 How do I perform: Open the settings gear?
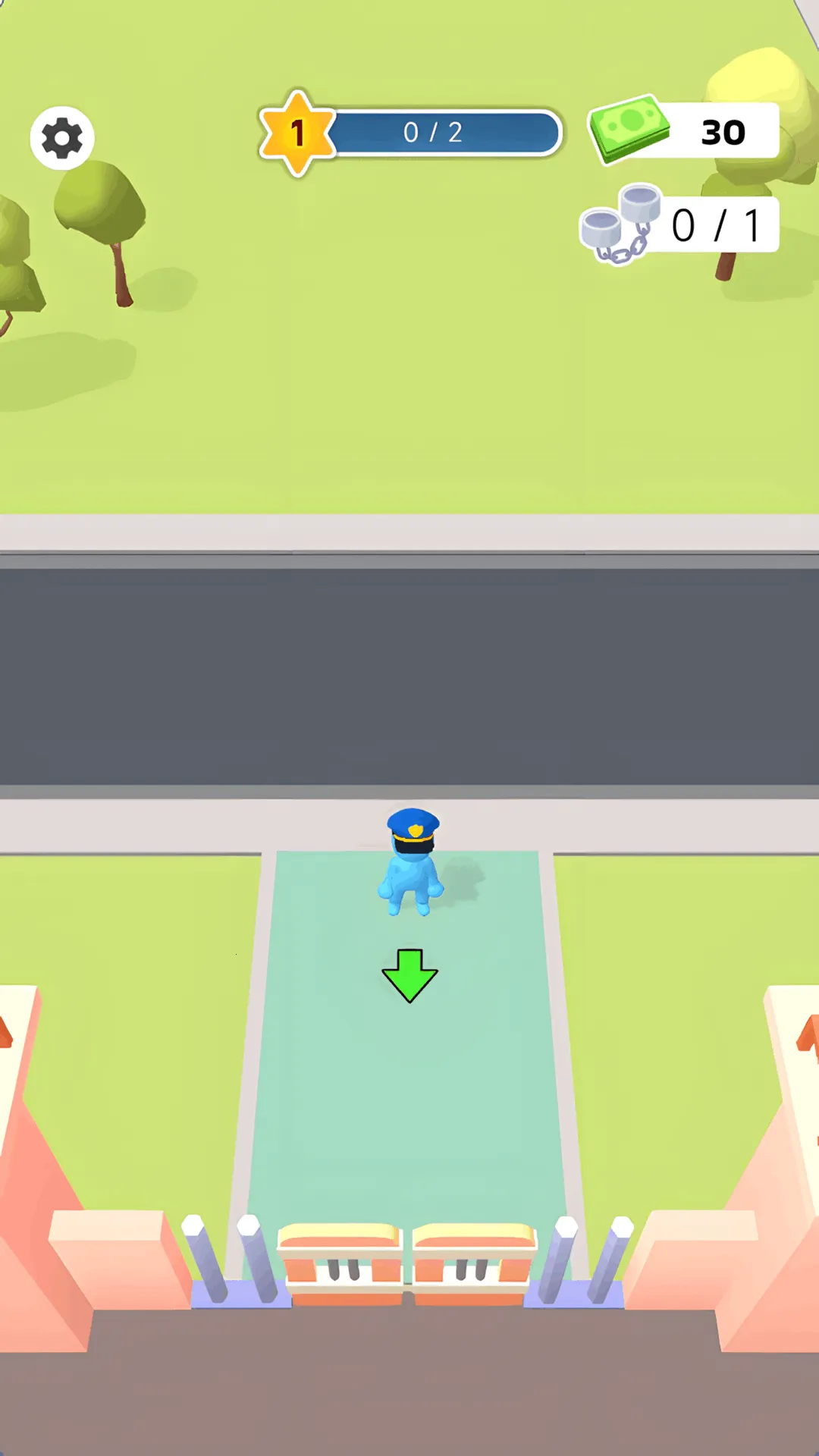[62, 138]
